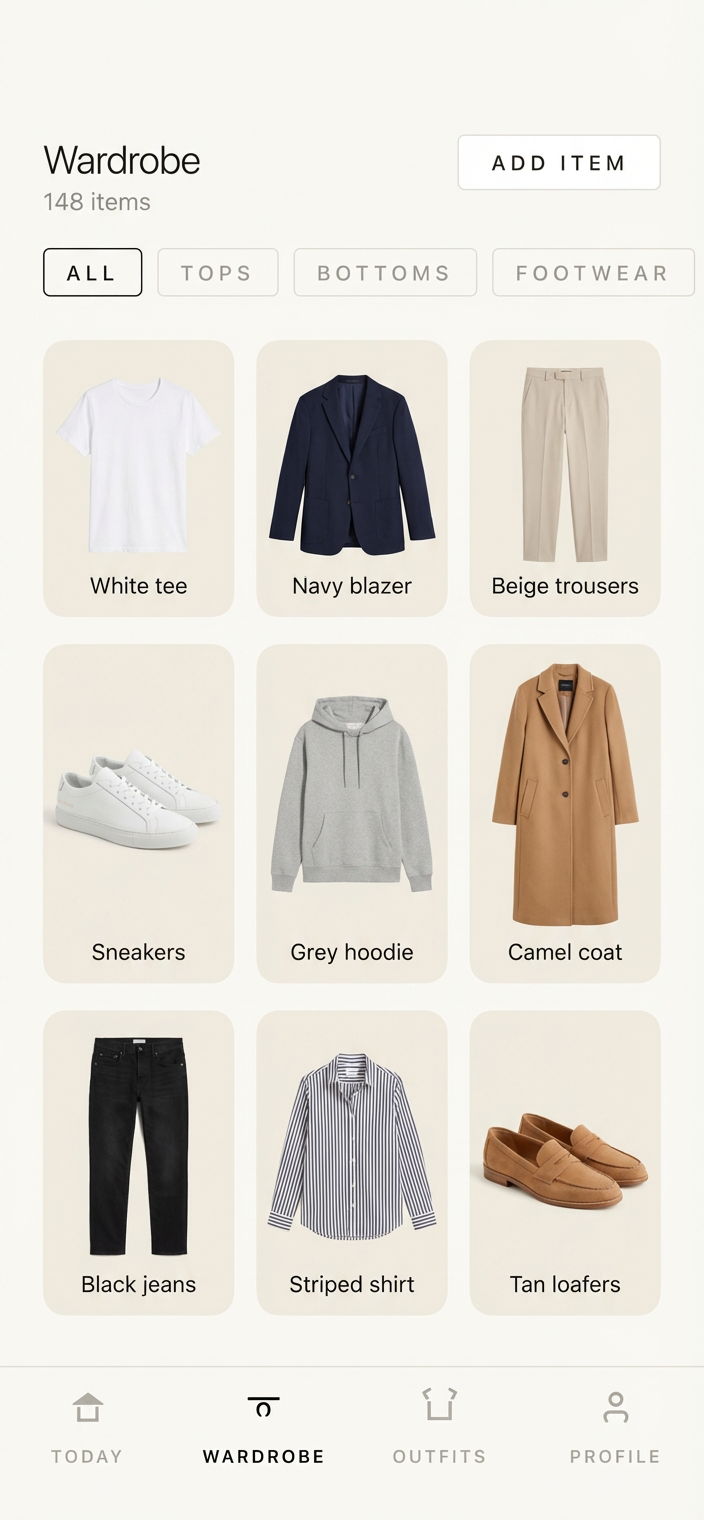Switch to the Outfits tab
The width and height of the screenshot is (704, 1520).
pyautogui.click(x=439, y=1428)
